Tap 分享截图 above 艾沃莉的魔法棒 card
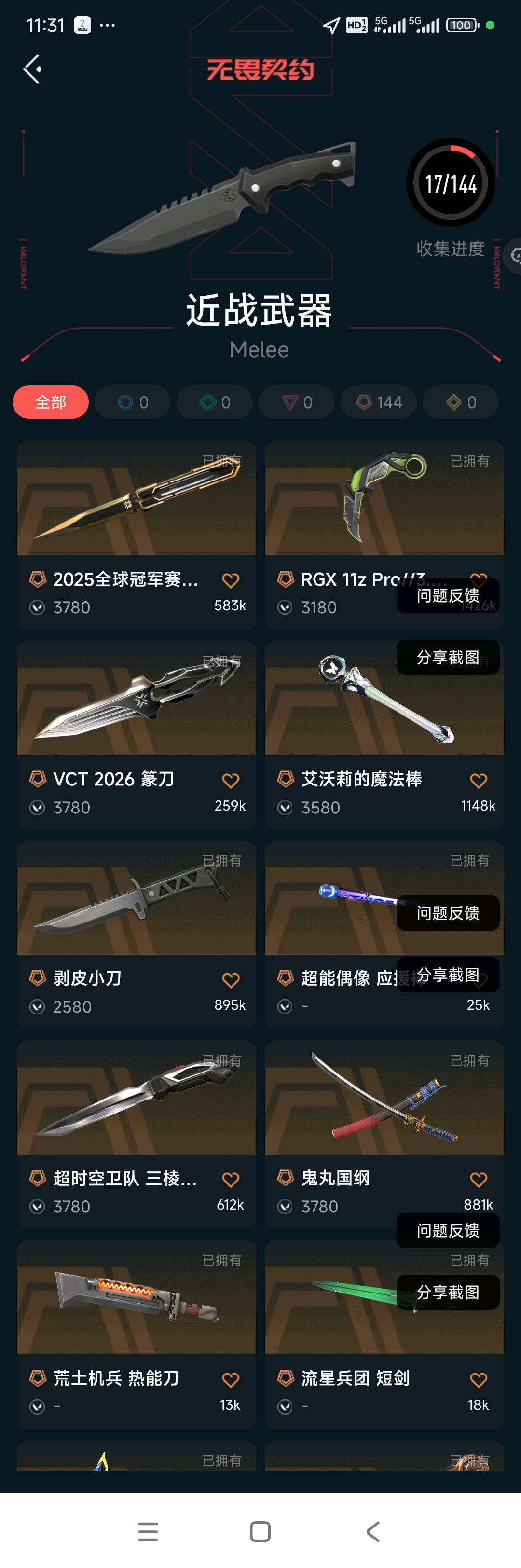 tap(448, 657)
